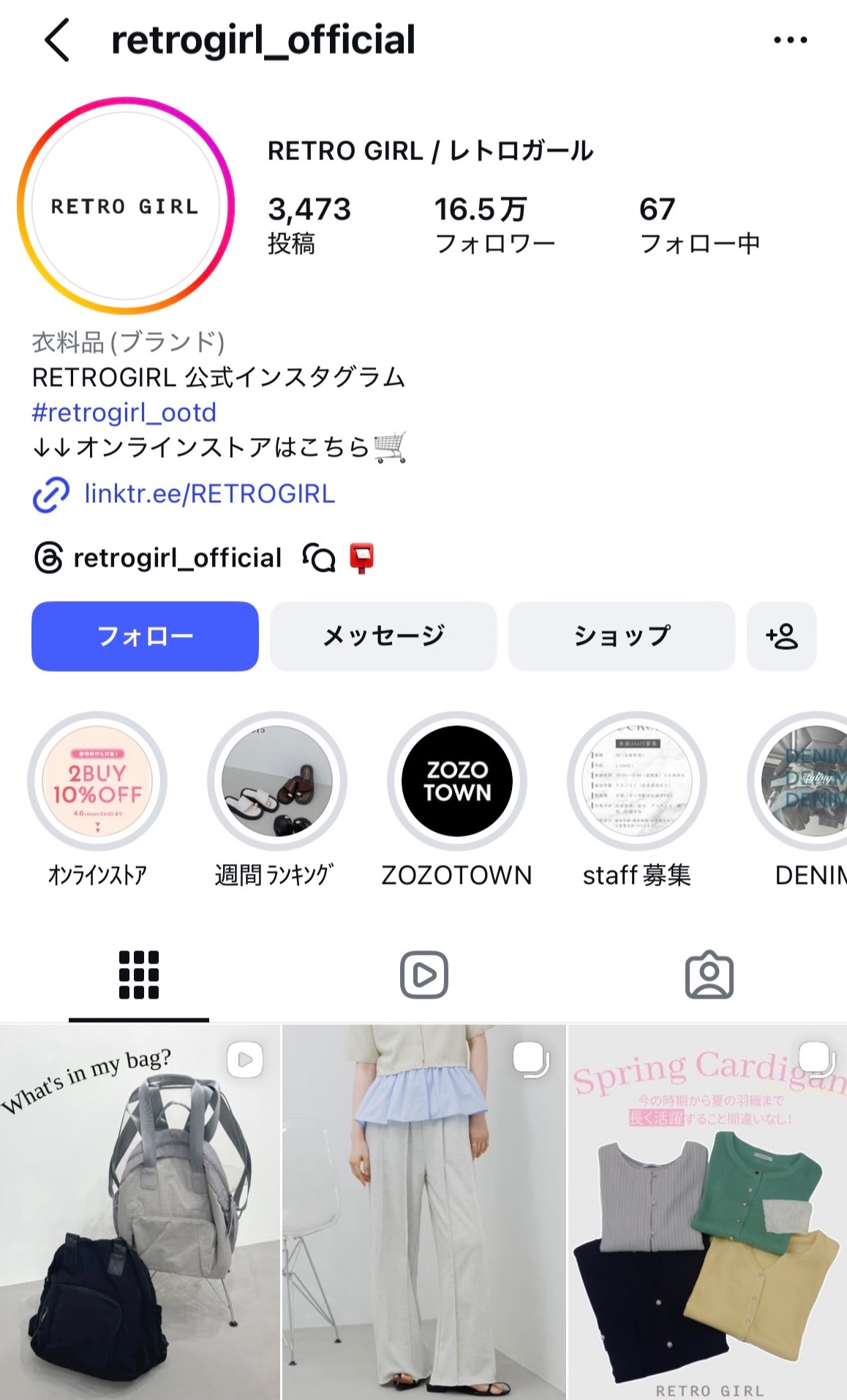Tap the RETRO GIRL profile picture ring
Screen dimensions: 847x1400
[127, 207]
